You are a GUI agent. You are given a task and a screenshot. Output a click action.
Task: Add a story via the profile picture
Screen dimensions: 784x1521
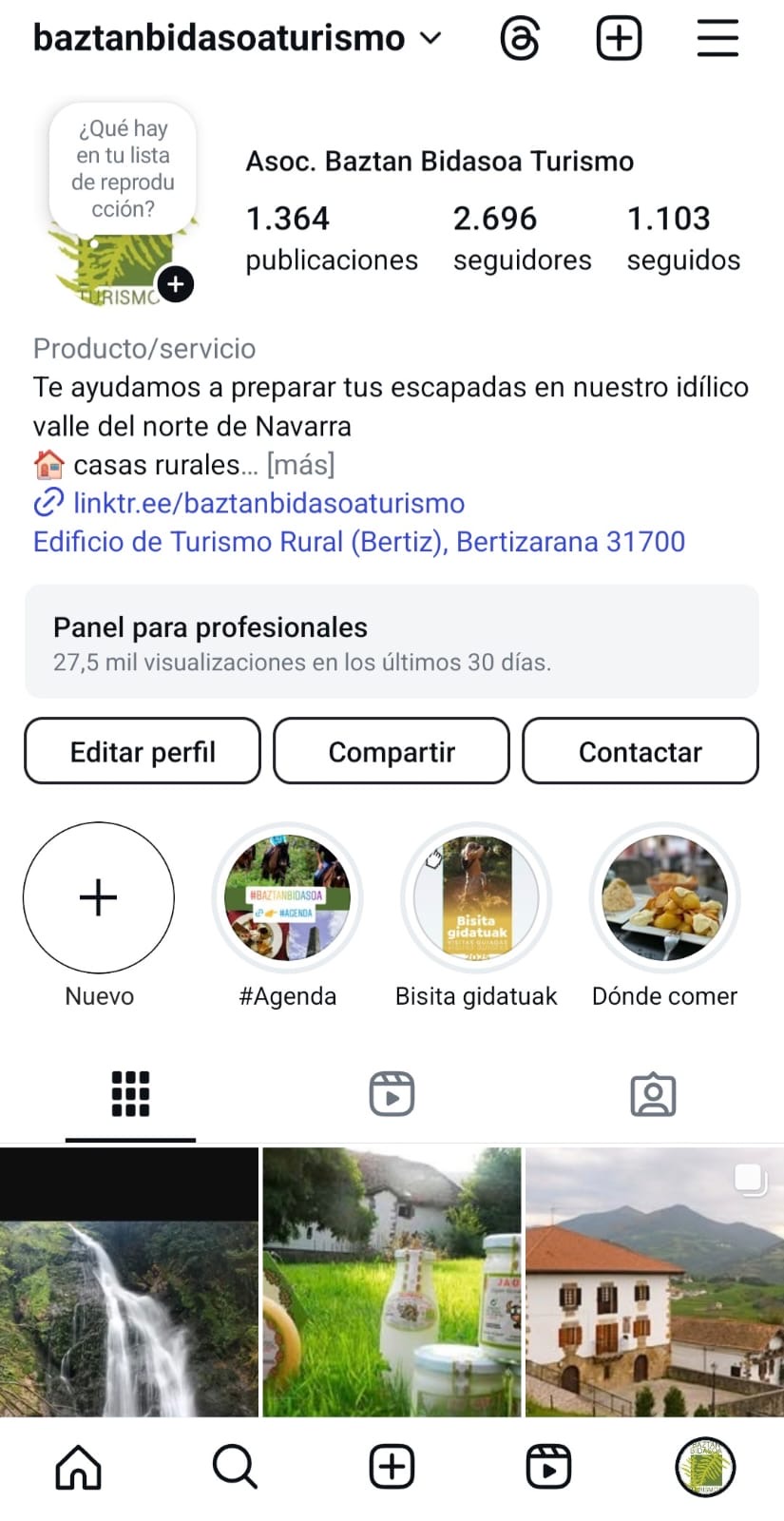(x=175, y=284)
